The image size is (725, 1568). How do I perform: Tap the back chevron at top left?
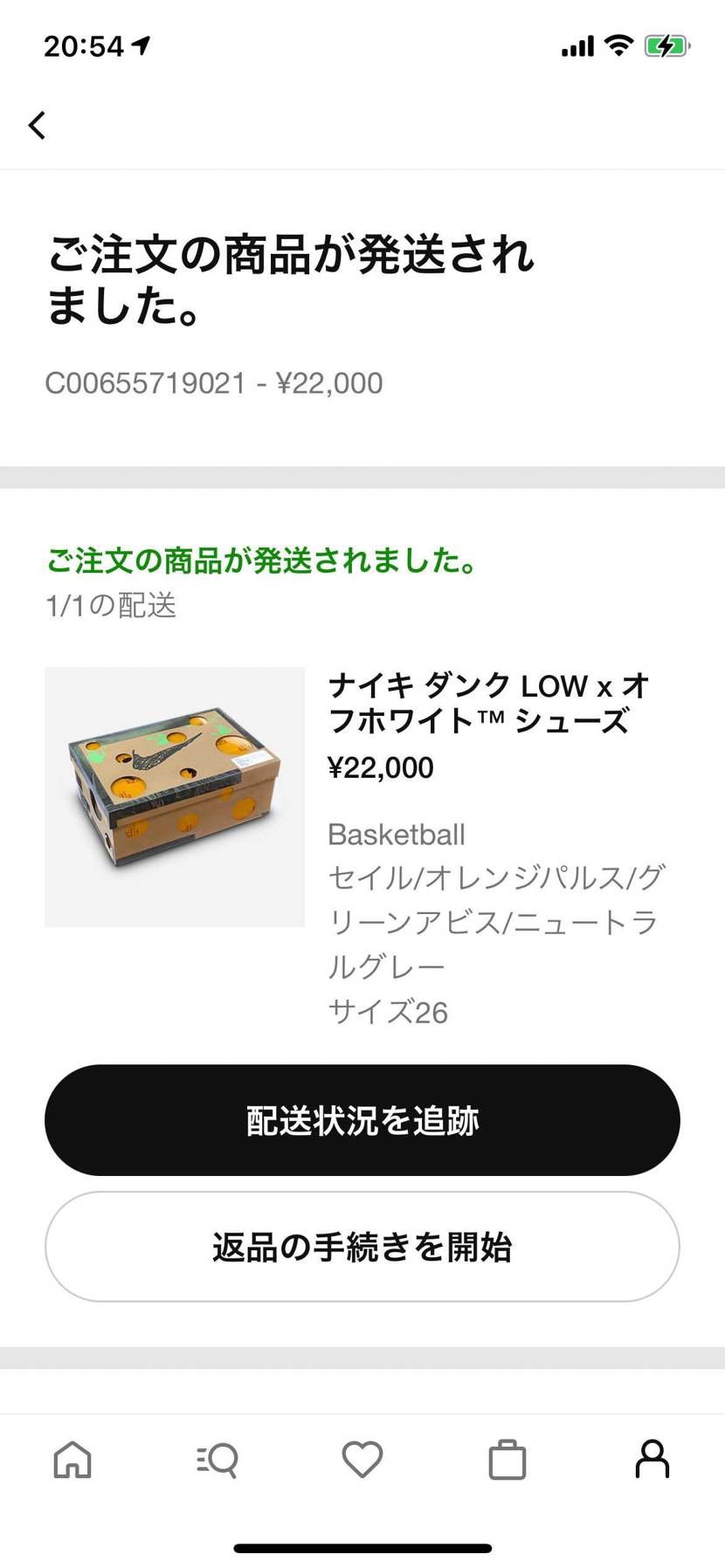(37, 126)
